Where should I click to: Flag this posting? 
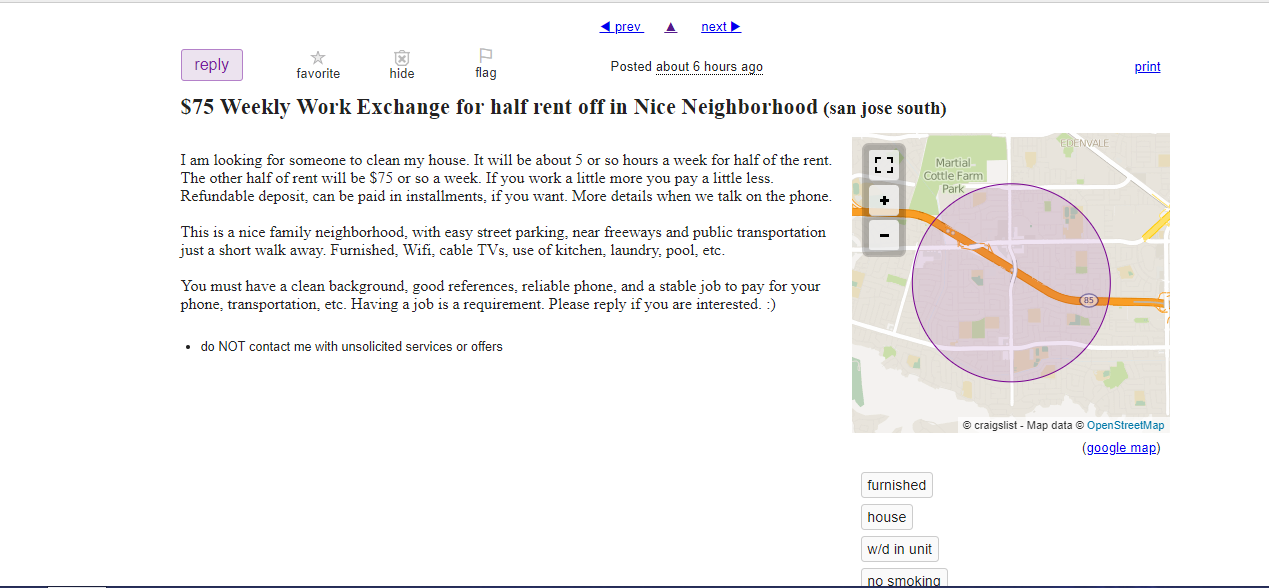pos(486,65)
